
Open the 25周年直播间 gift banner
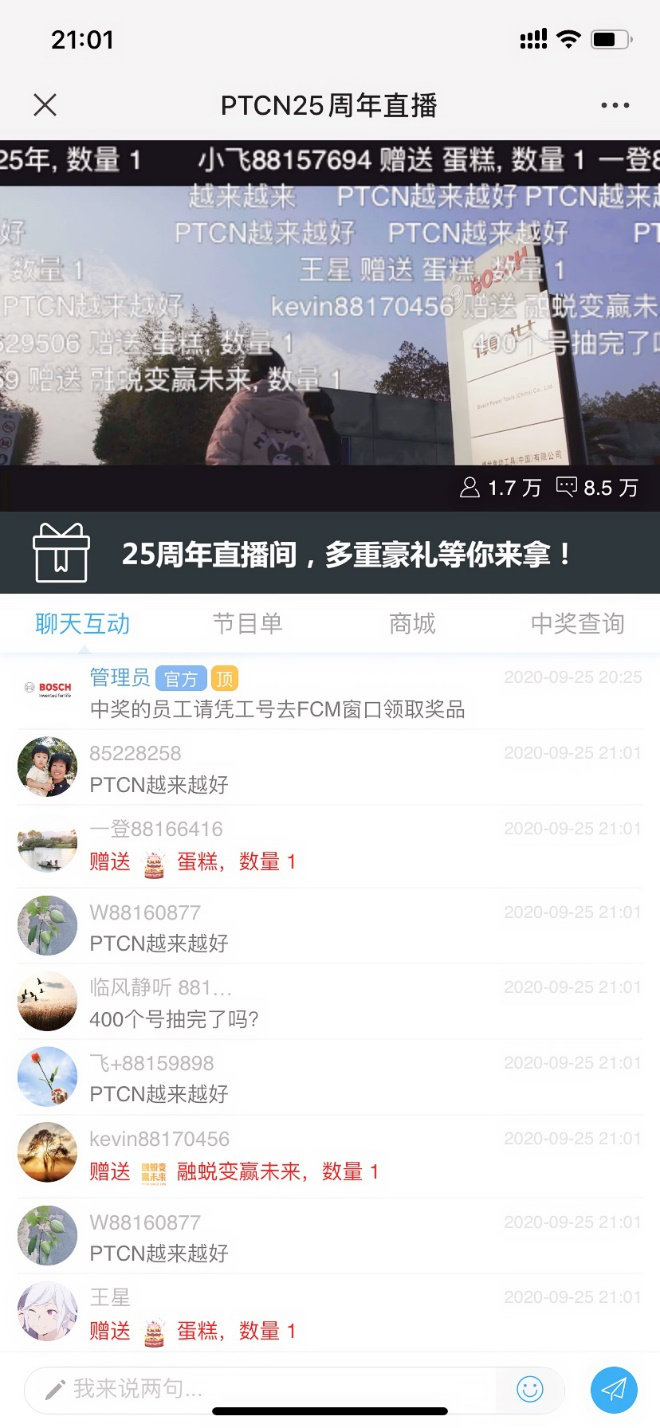coord(330,553)
